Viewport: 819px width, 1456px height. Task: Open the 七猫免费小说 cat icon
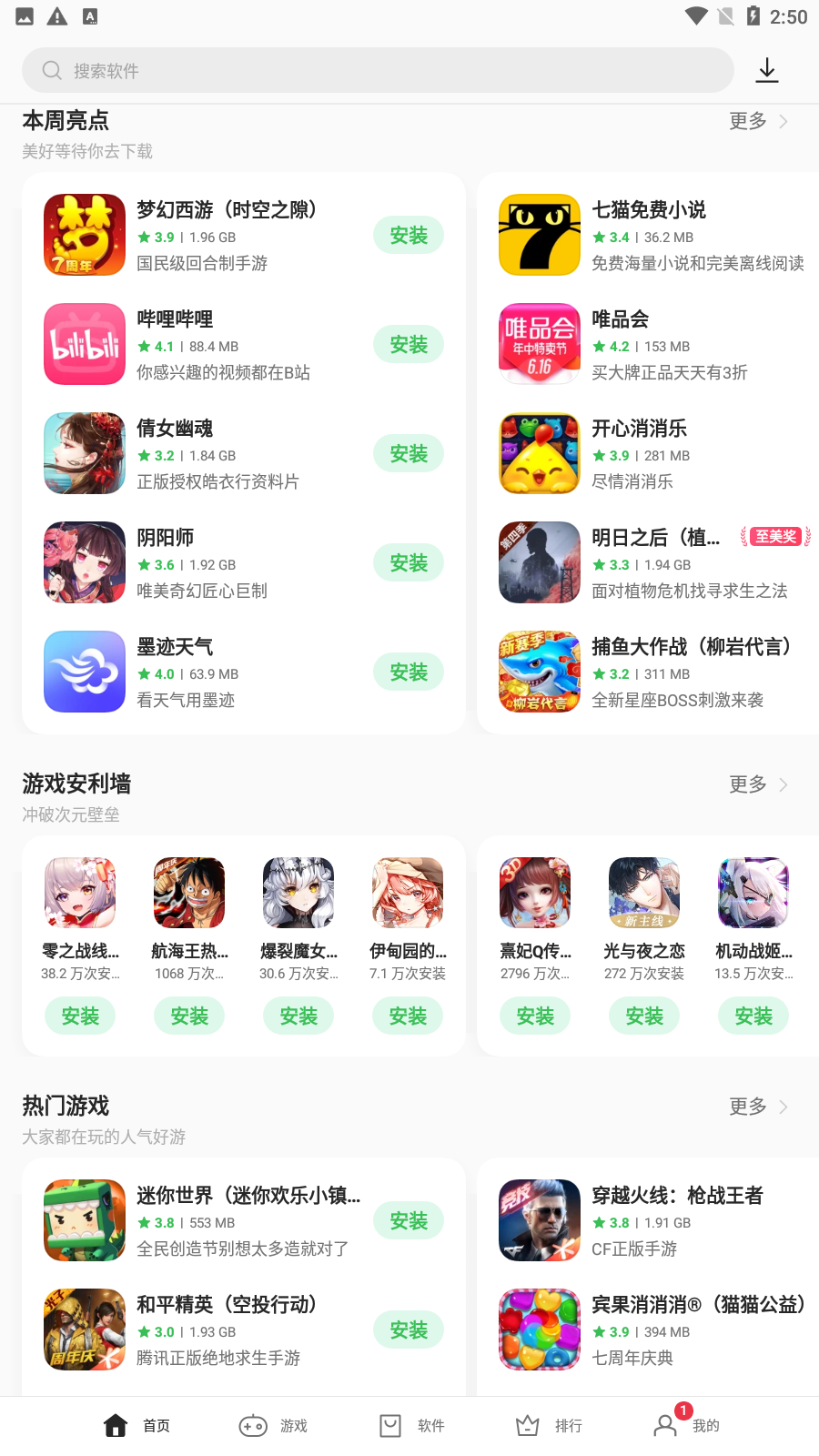coord(539,235)
